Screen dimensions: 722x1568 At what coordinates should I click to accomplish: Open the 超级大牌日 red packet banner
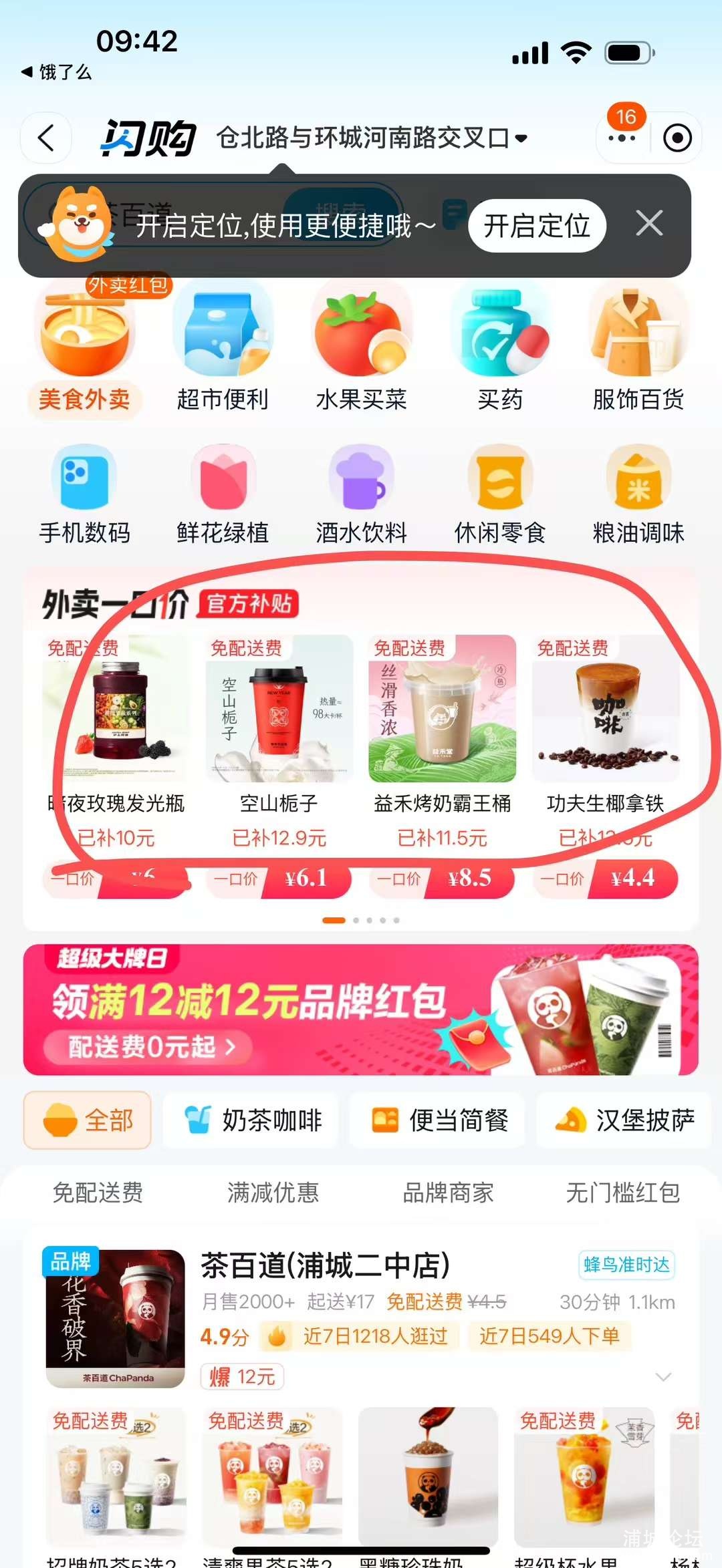point(361,1009)
